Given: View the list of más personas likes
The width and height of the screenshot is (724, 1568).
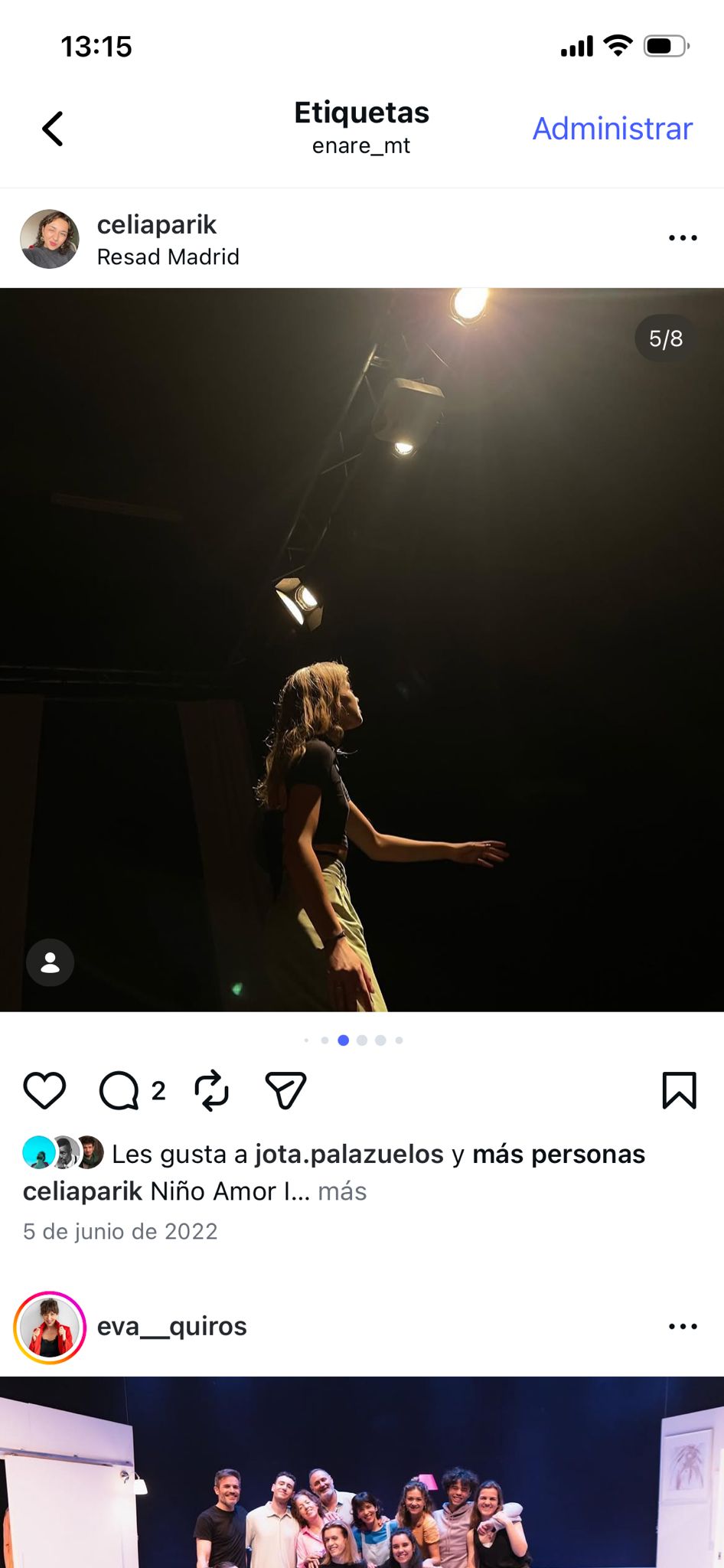Looking at the screenshot, I should (x=559, y=1154).
